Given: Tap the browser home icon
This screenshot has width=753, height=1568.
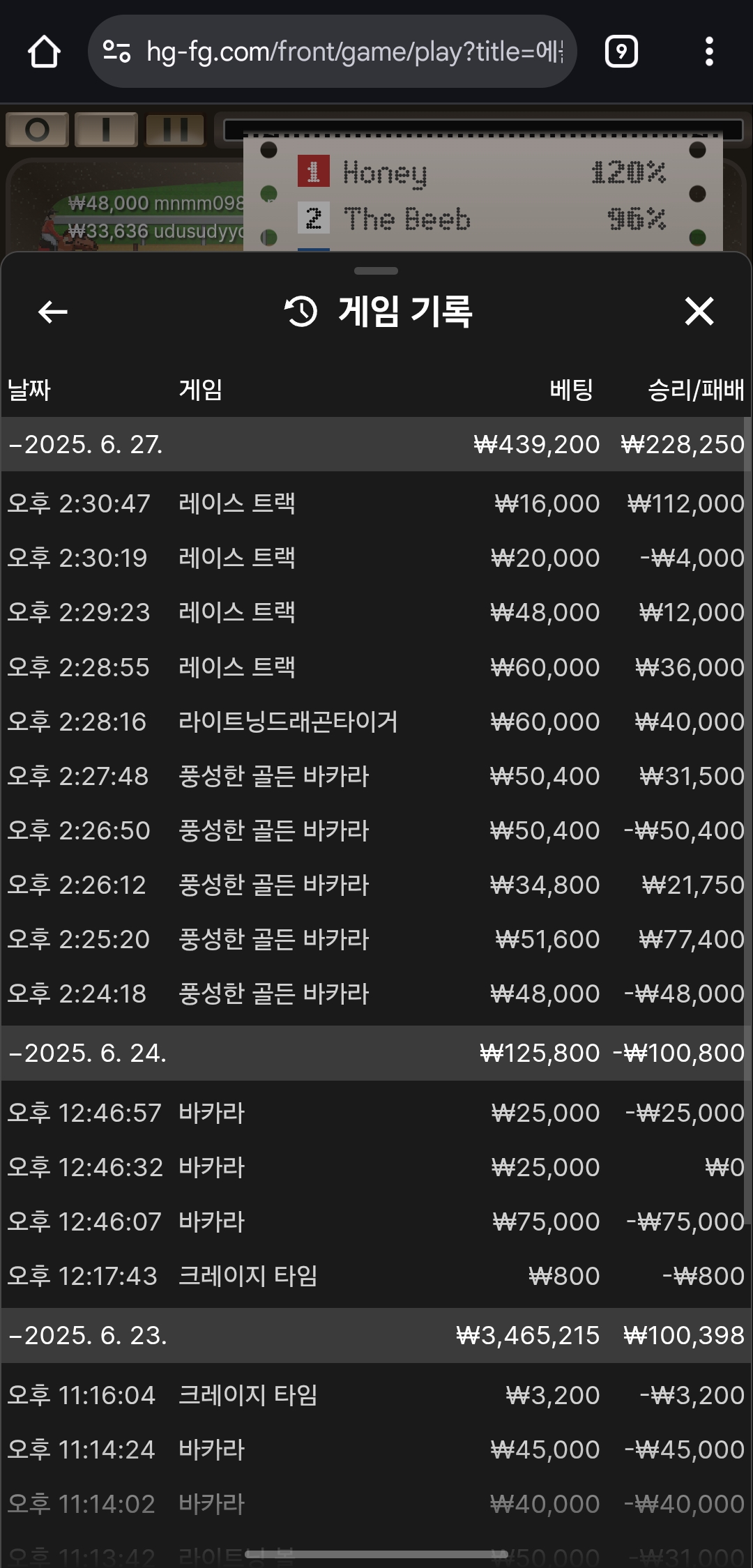Looking at the screenshot, I should pos(44,52).
